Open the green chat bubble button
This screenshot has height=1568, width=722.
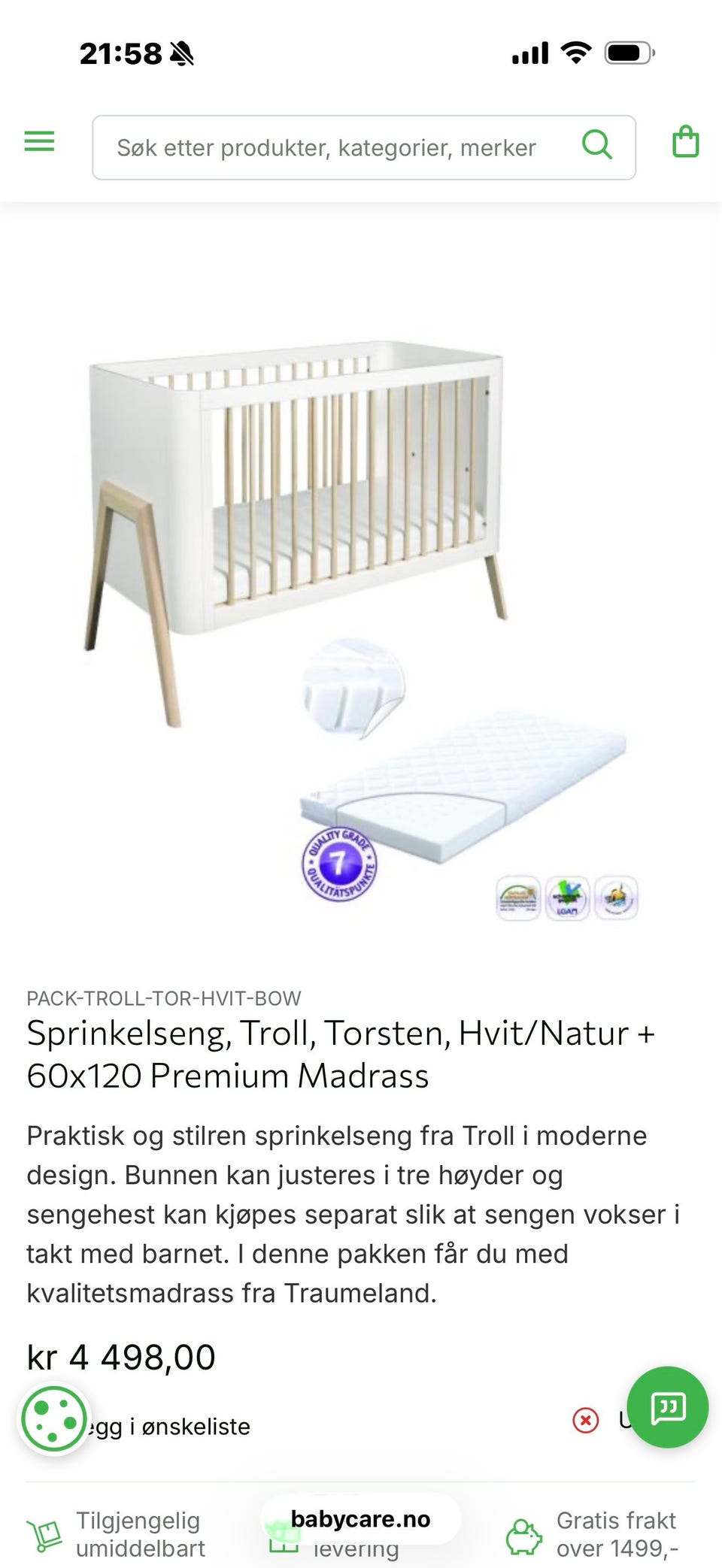pyautogui.click(x=668, y=1407)
